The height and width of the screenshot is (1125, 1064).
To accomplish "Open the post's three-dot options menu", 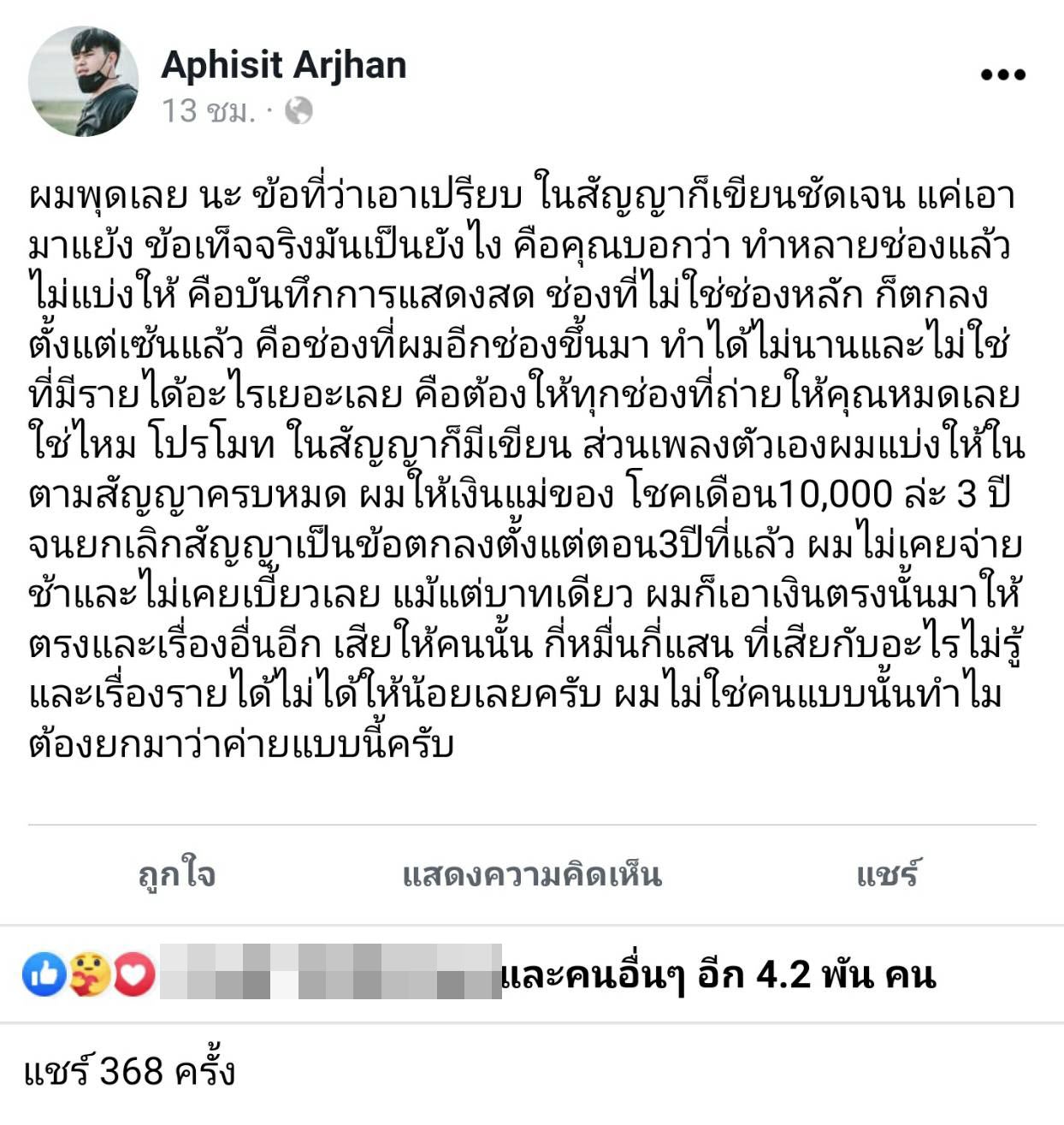I will click(1002, 75).
